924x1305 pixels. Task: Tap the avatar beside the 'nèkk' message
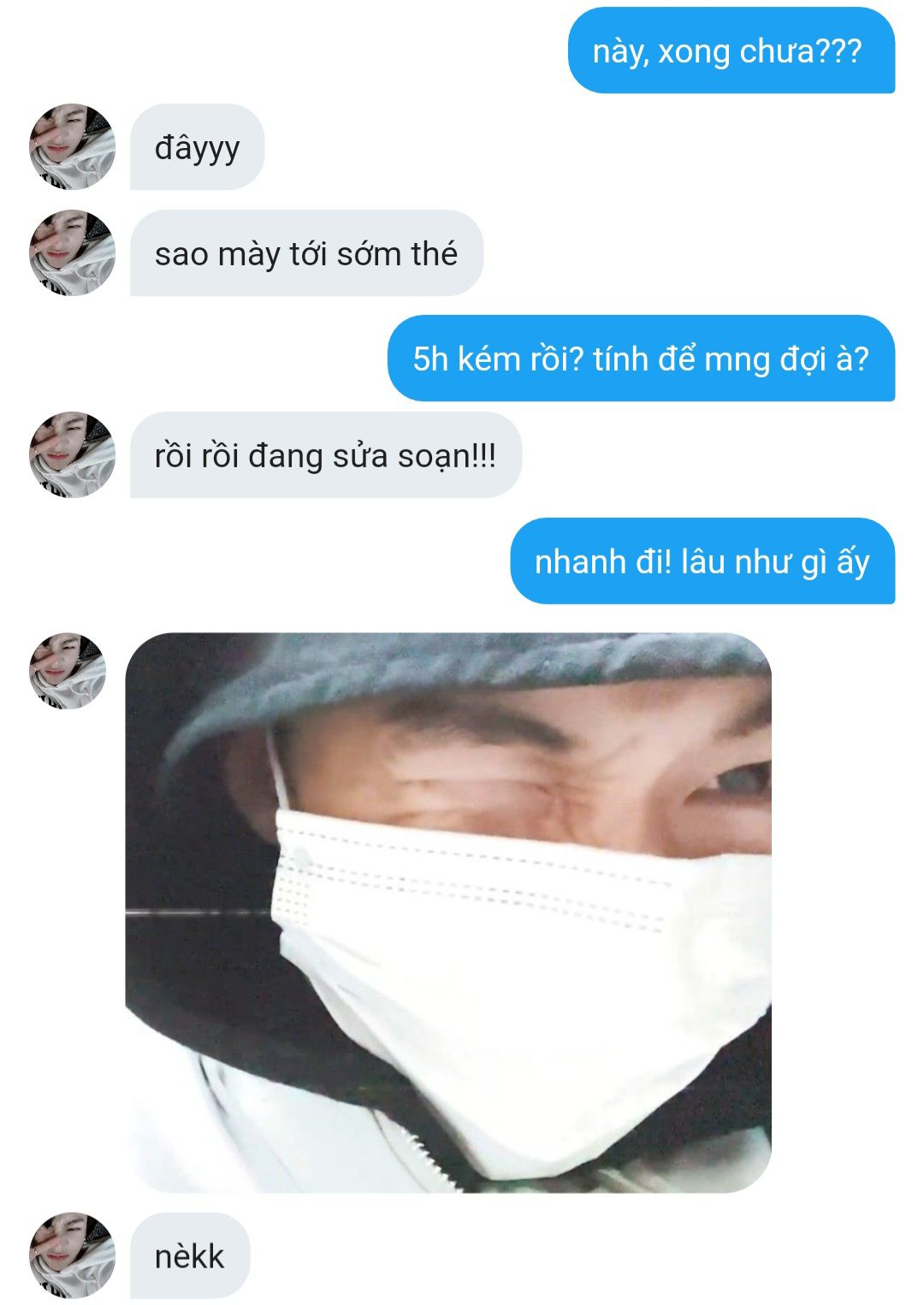click(x=72, y=1255)
